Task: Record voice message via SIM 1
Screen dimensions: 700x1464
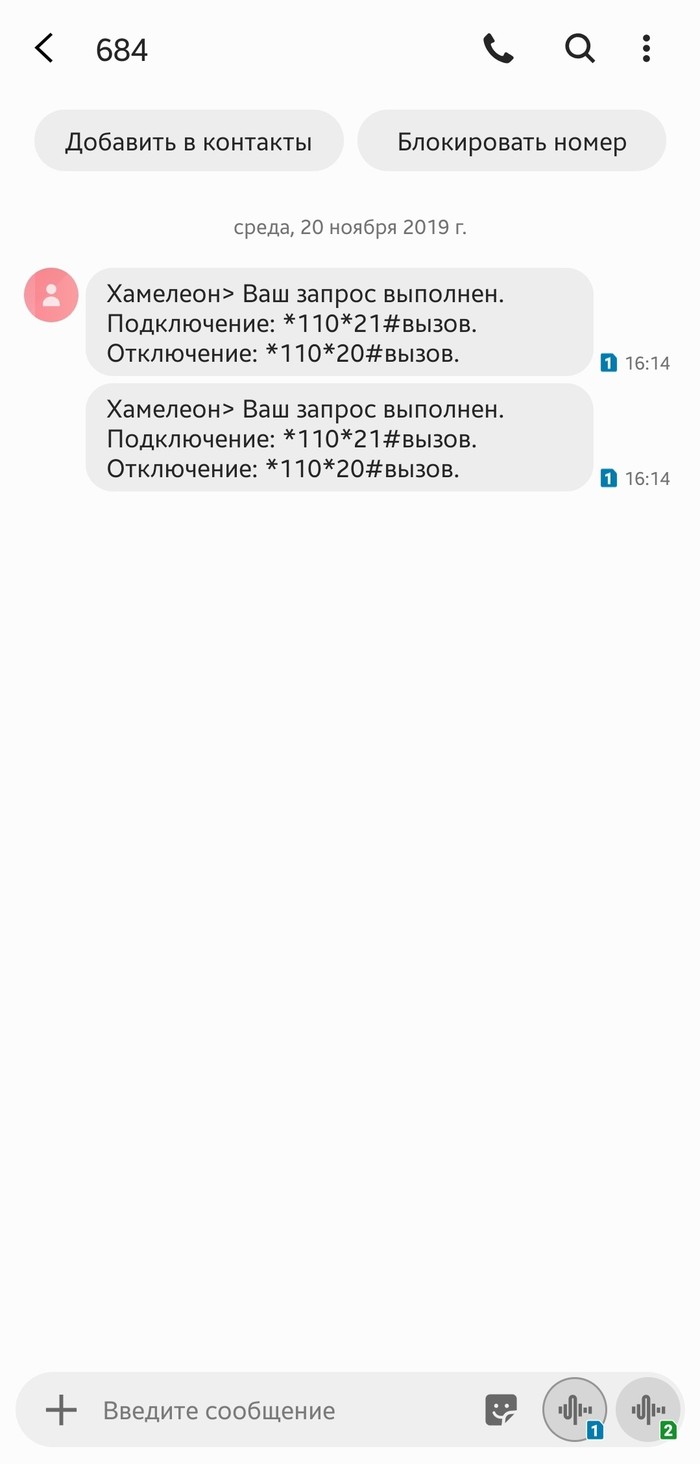Action: tap(575, 1410)
